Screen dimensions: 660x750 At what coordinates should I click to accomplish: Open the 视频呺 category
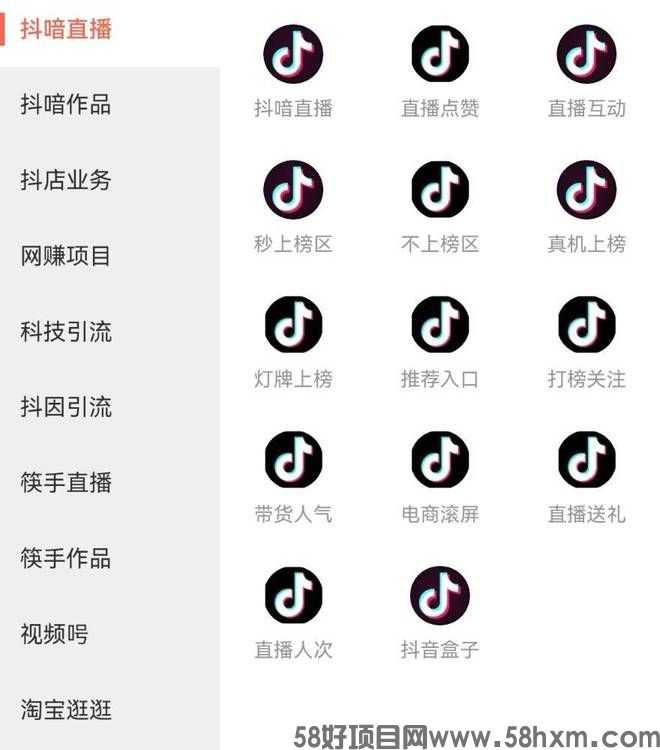click(55, 634)
